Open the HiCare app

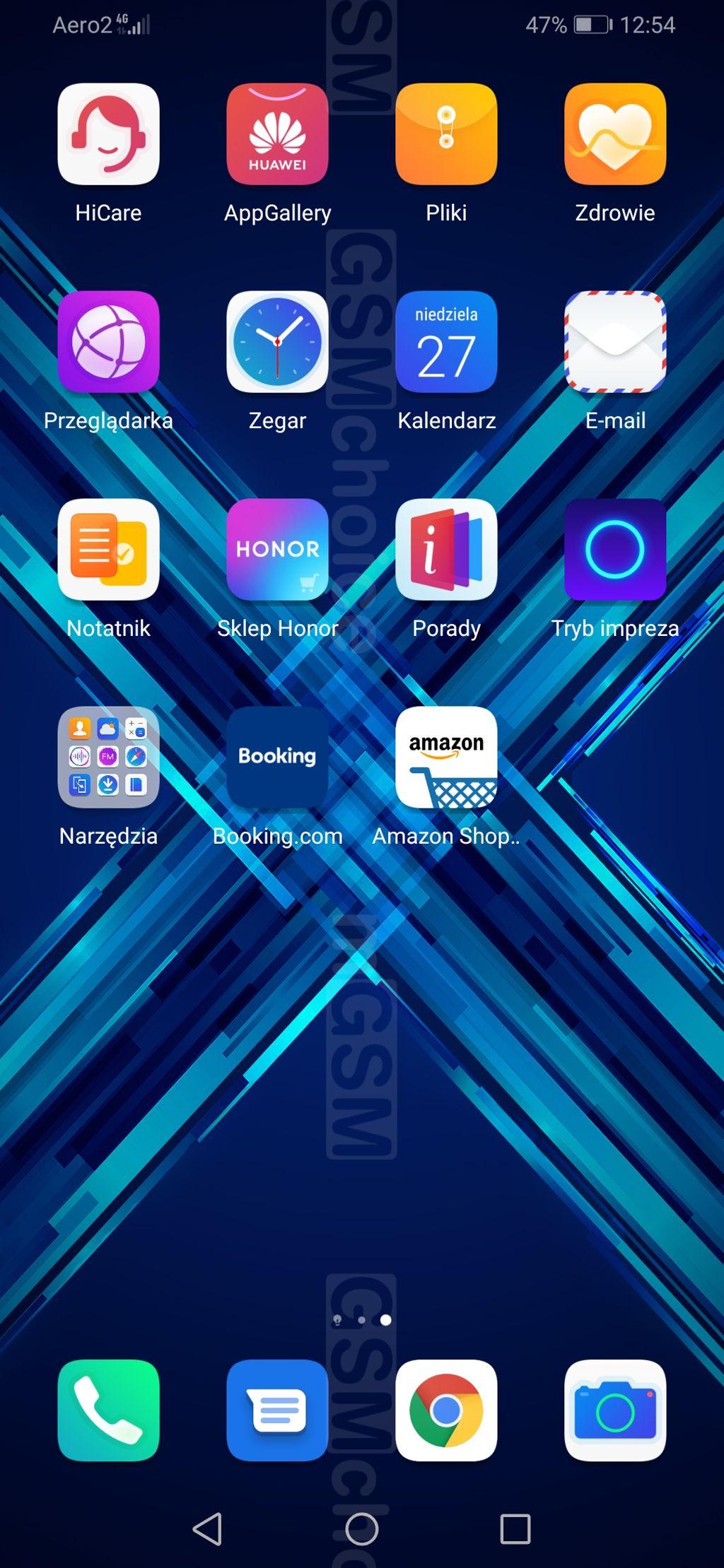(108, 134)
